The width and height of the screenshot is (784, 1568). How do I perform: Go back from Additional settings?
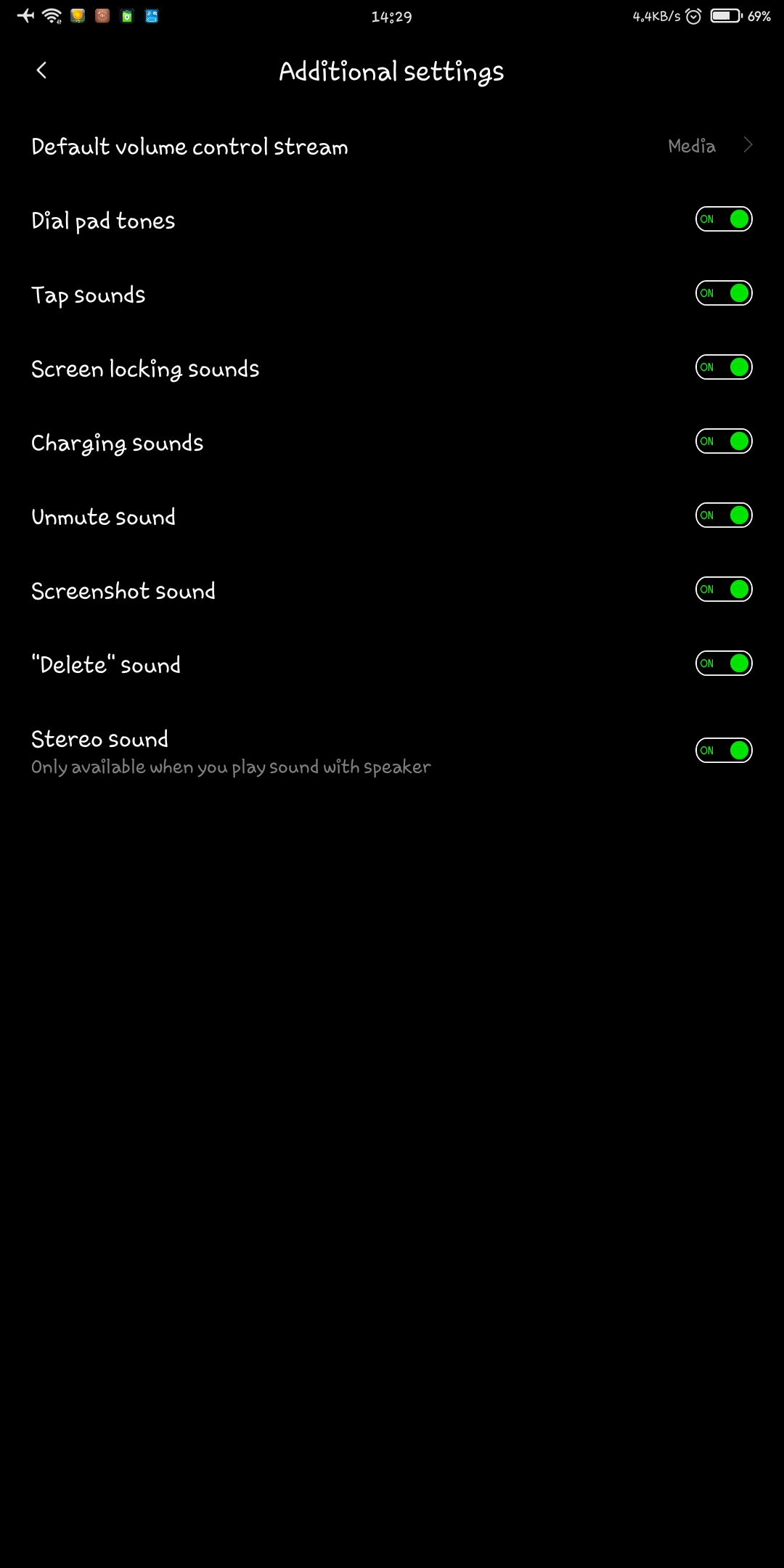coord(41,70)
